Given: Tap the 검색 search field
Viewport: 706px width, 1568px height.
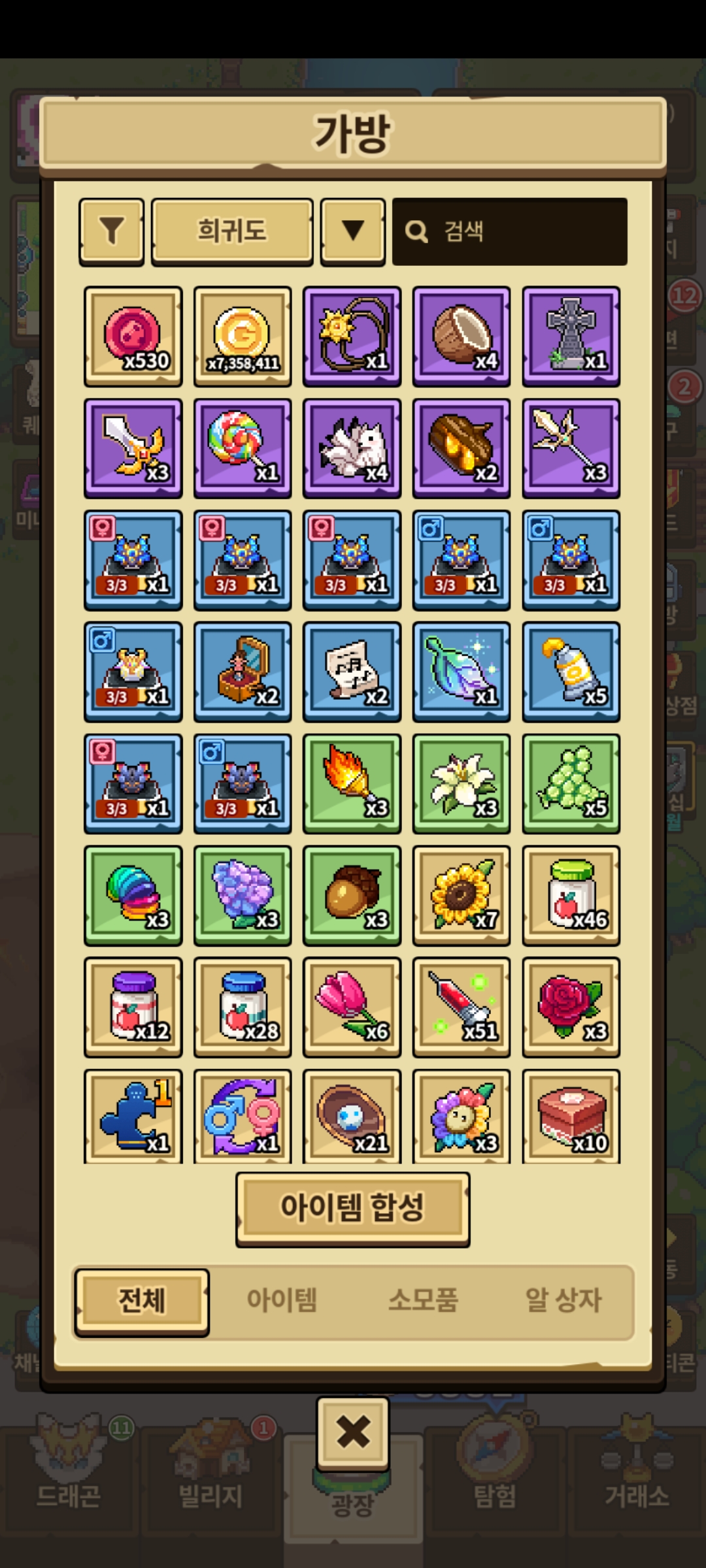Looking at the screenshot, I should coord(510,231).
